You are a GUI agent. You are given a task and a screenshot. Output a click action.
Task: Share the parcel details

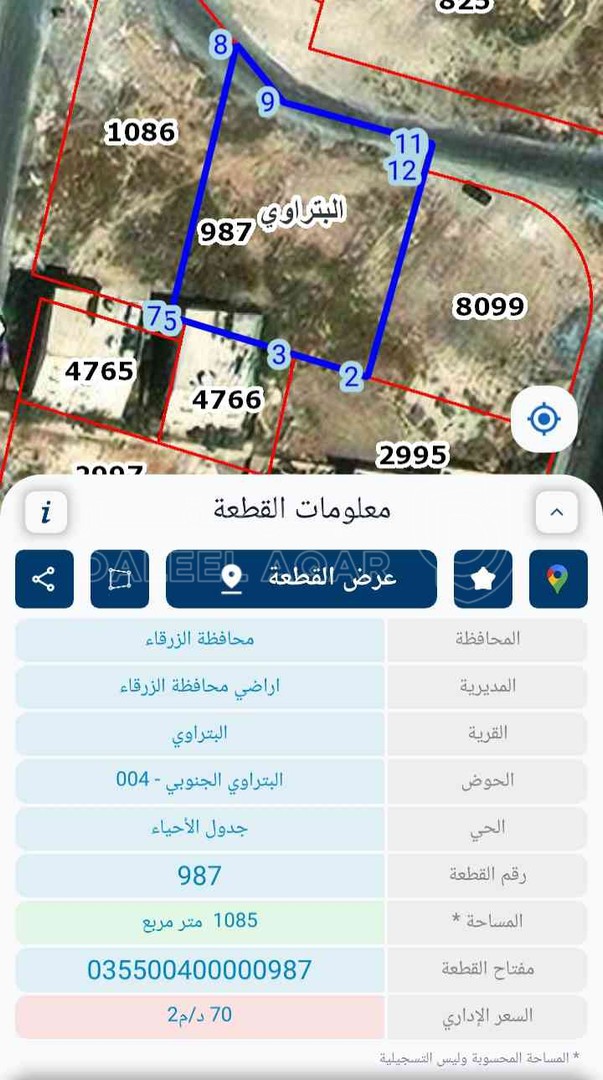click(44, 579)
